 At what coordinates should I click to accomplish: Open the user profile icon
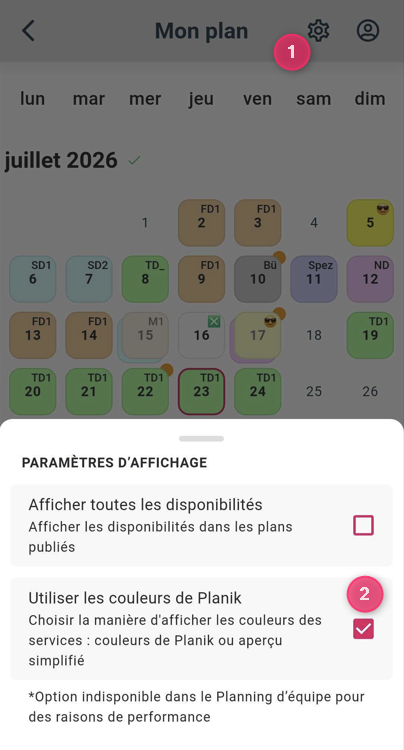(x=368, y=31)
